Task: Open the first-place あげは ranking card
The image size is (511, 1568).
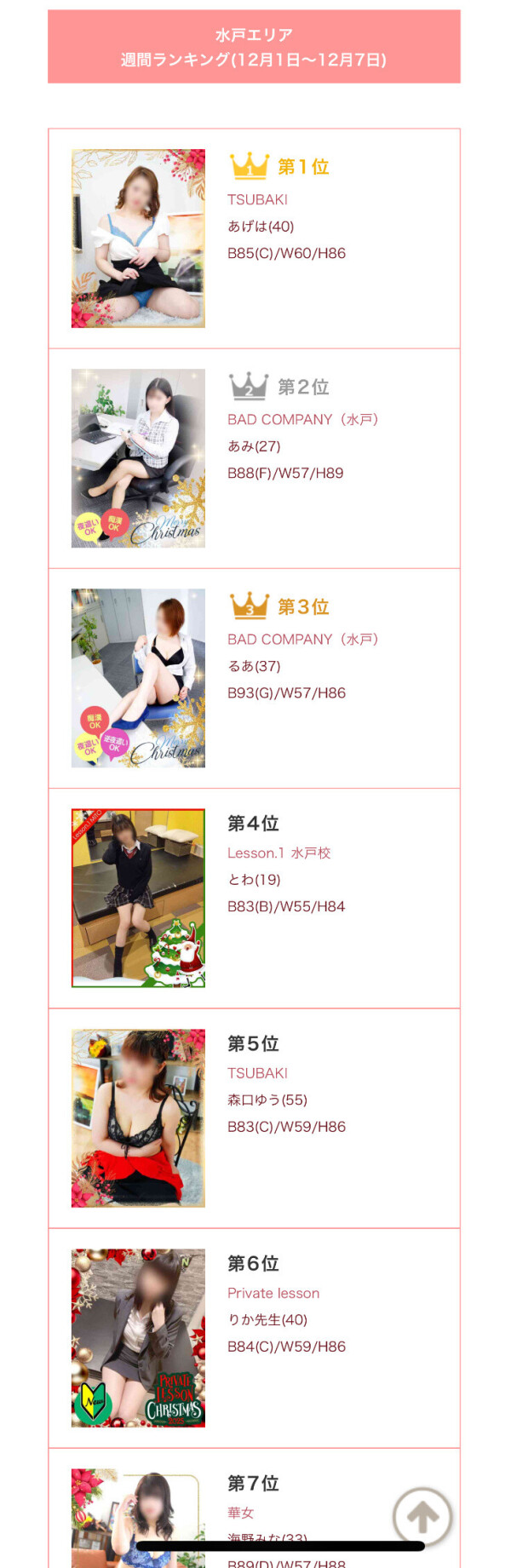Action: point(254,238)
